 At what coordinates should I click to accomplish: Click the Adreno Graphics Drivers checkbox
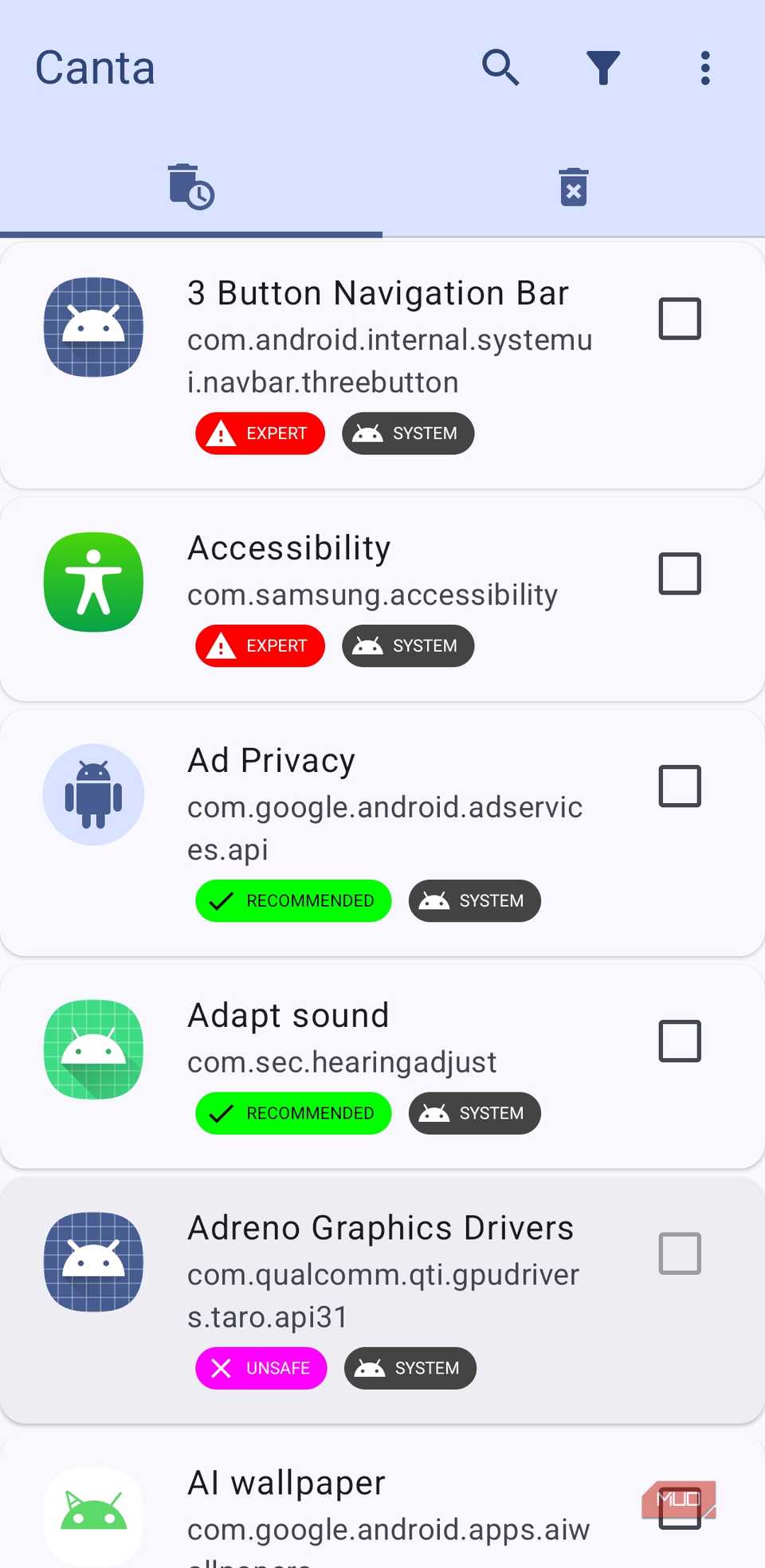(x=679, y=1253)
